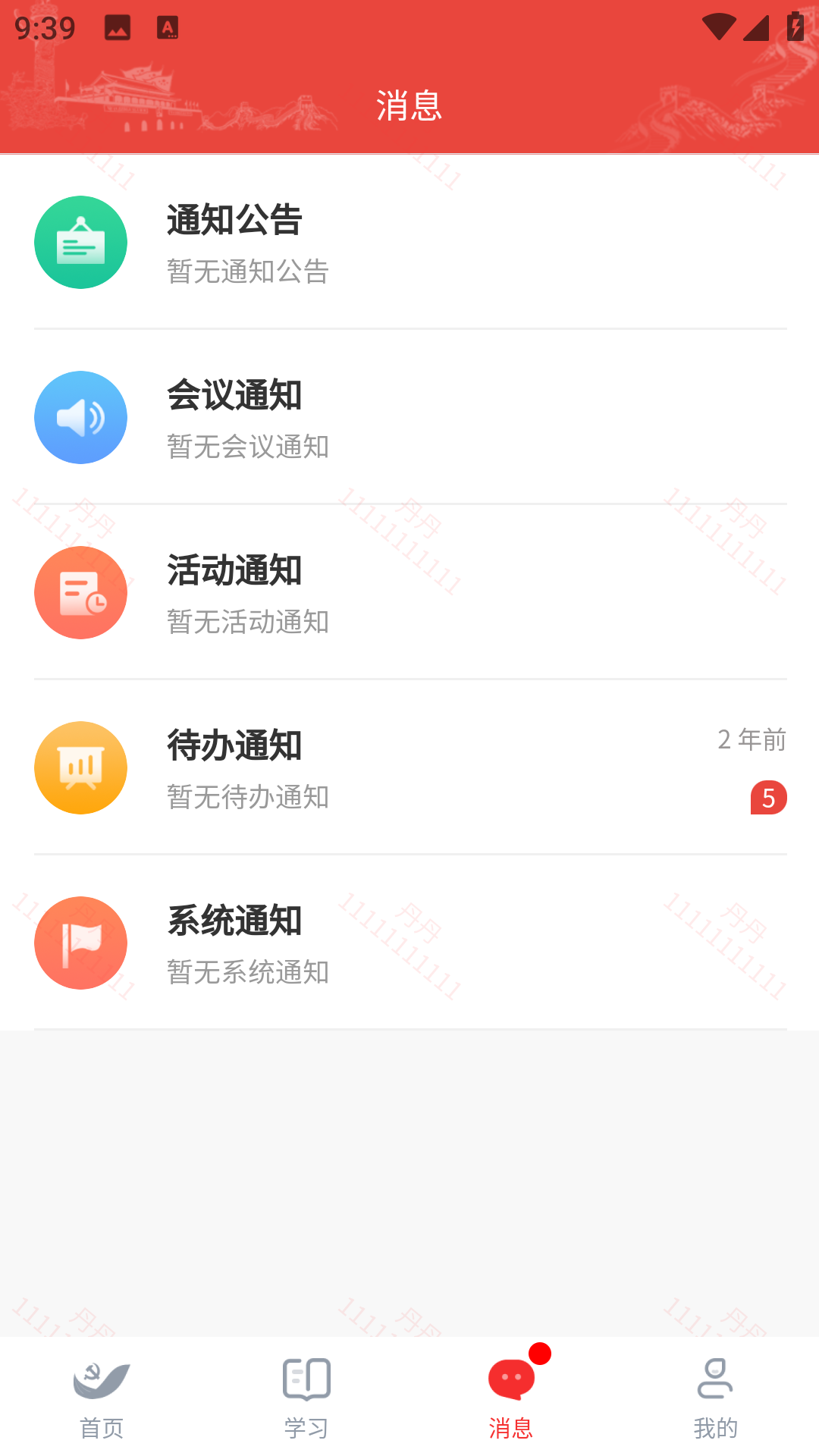Click the 2 年前 timestamp
The height and width of the screenshot is (1456, 819).
click(x=752, y=741)
